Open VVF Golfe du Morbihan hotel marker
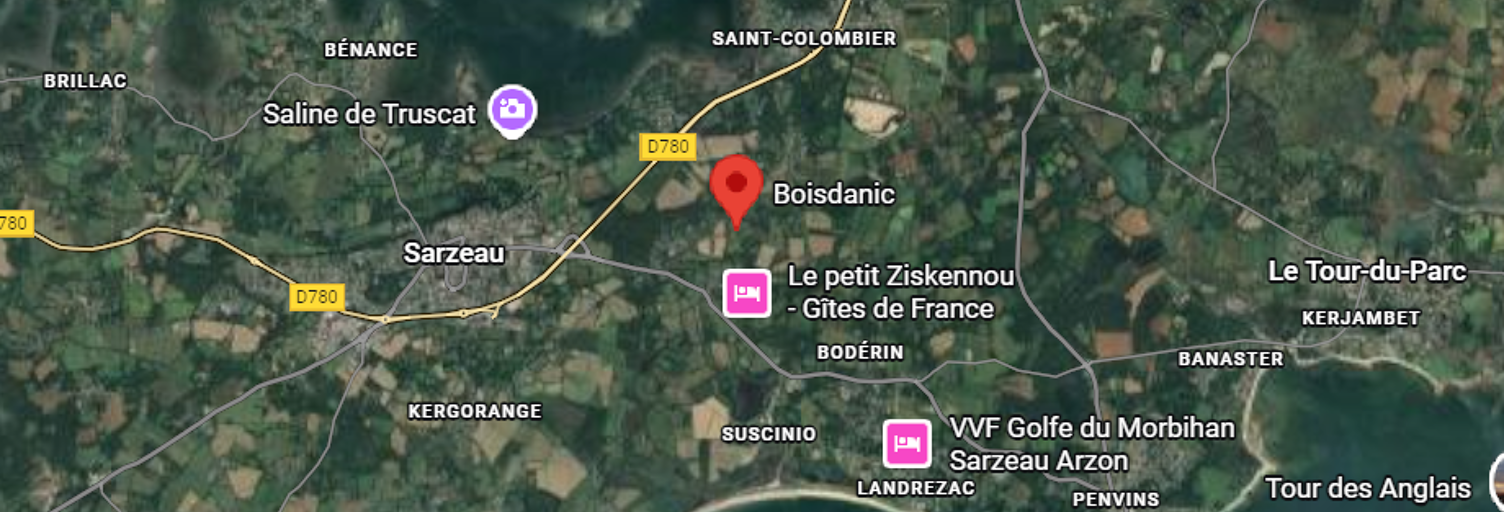The height and width of the screenshot is (512, 1504). click(907, 443)
